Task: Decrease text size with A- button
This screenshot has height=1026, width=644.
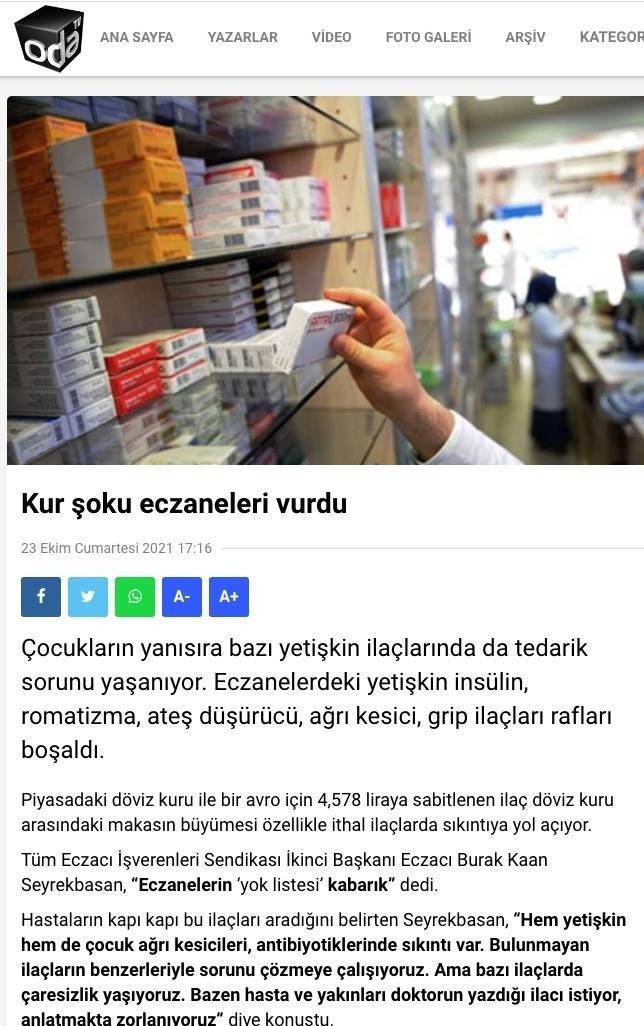Action: [x=182, y=597]
